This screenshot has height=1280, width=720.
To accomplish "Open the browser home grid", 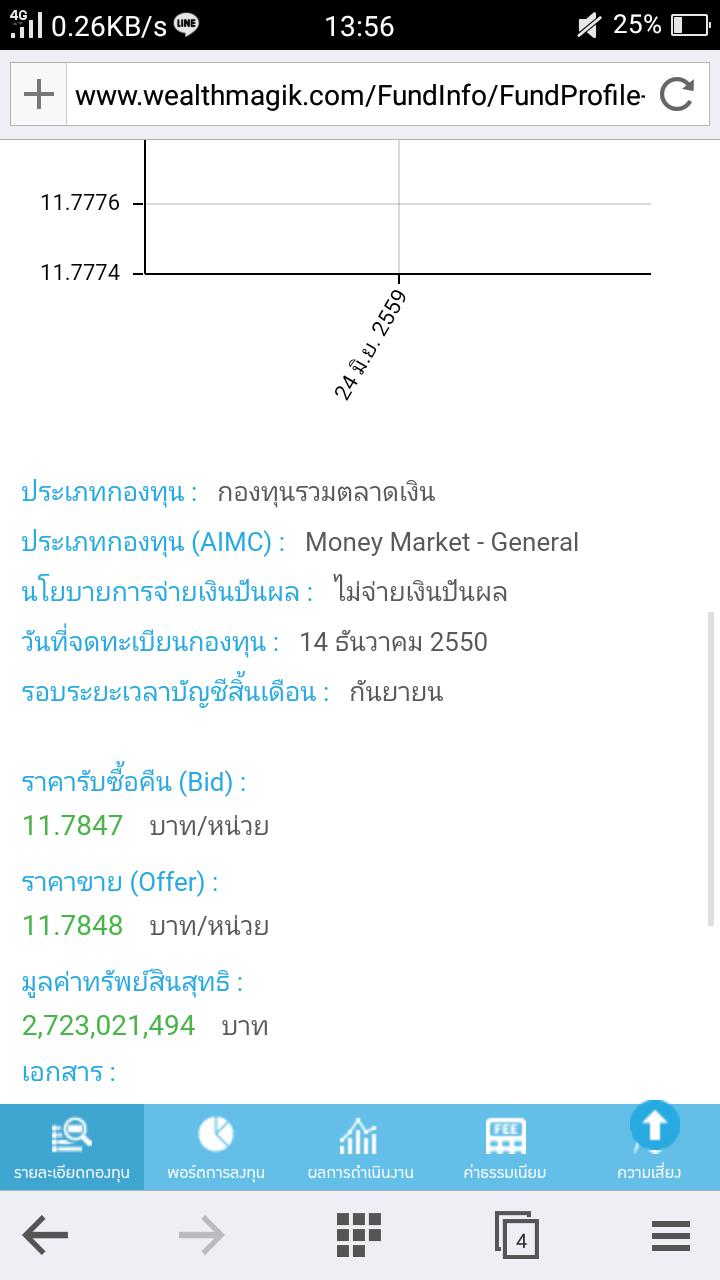I will 359,1236.
